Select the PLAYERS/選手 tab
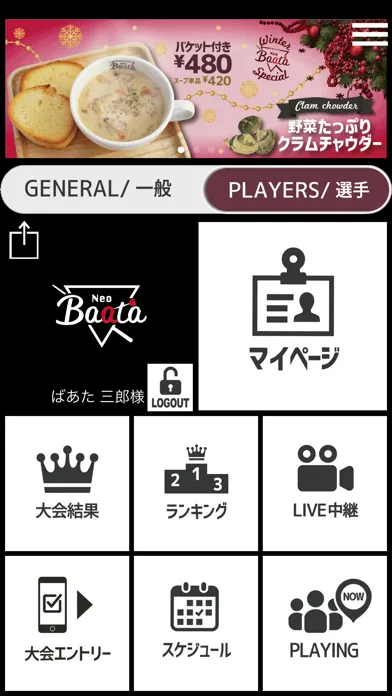The width and height of the screenshot is (392, 696). pos(298,190)
